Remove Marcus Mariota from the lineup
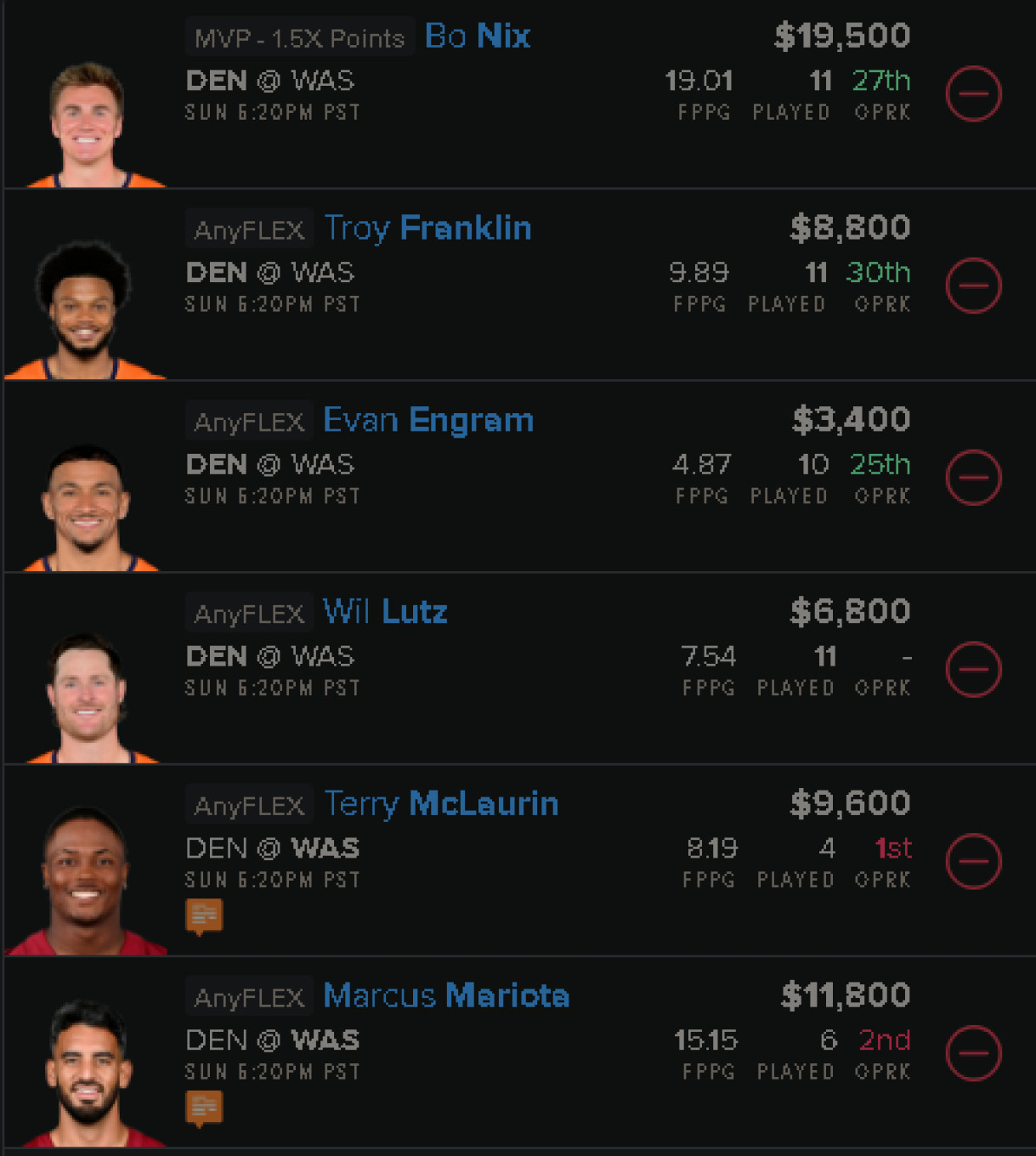 click(975, 1053)
